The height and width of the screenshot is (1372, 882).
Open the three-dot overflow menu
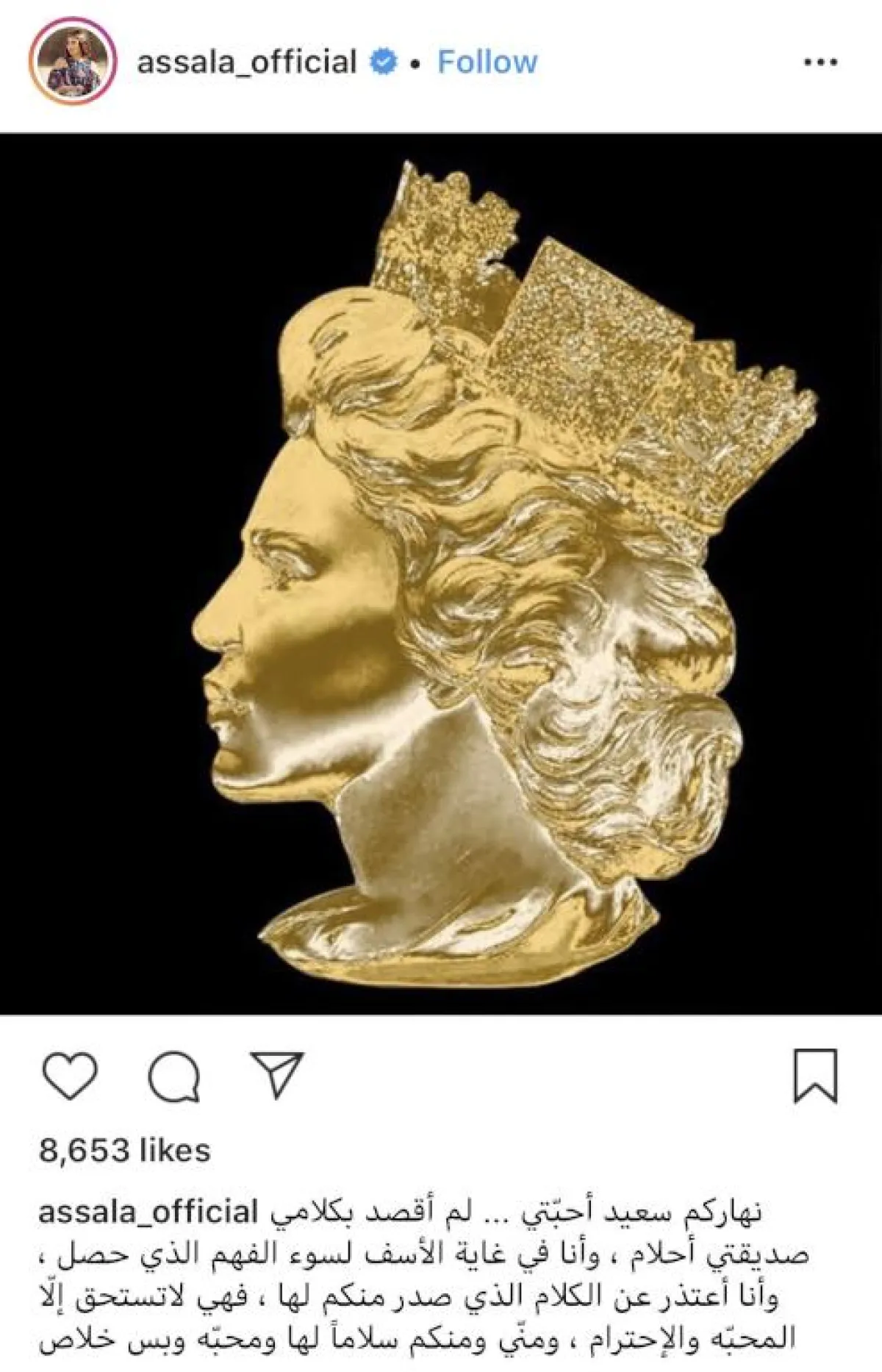[820, 62]
